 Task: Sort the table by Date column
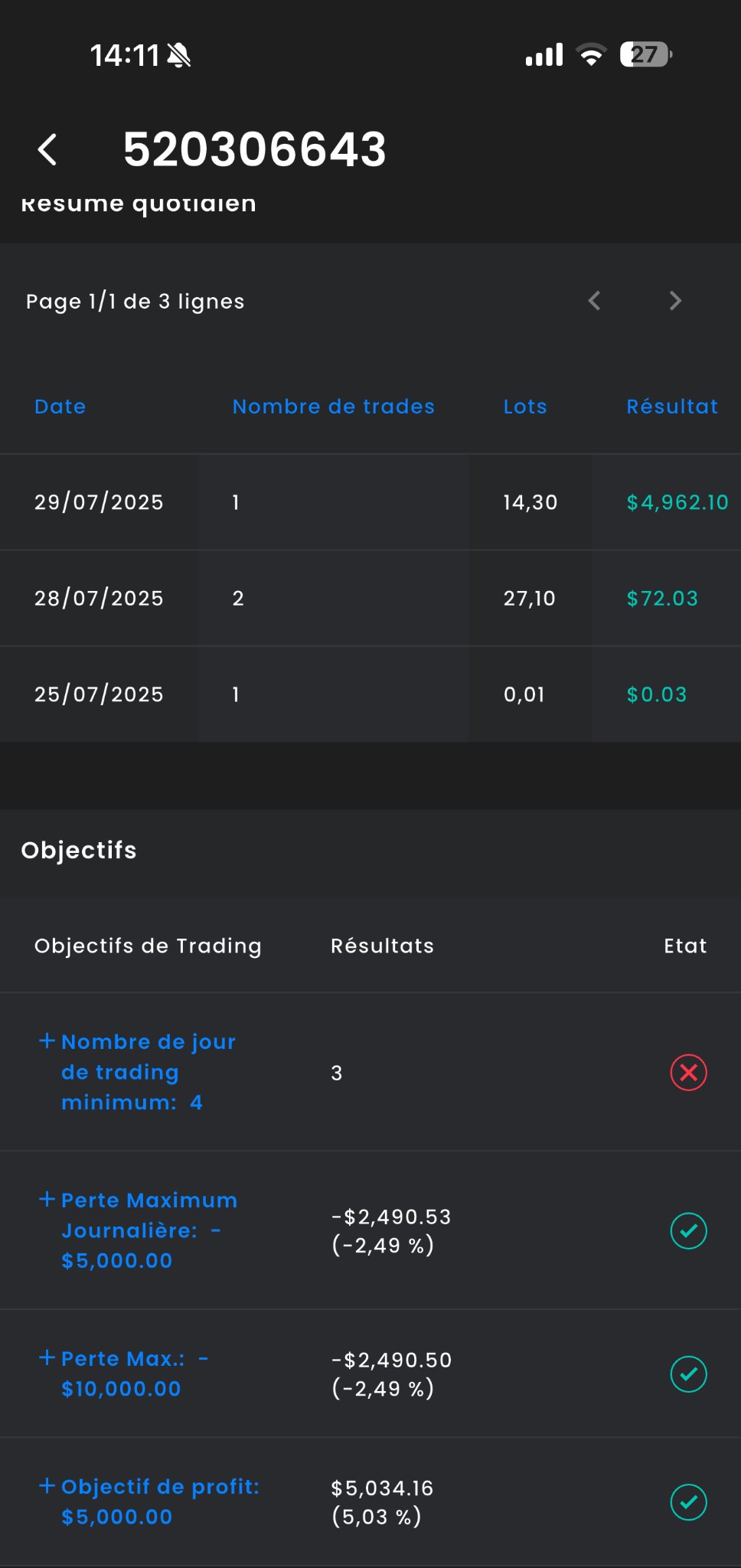point(60,407)
